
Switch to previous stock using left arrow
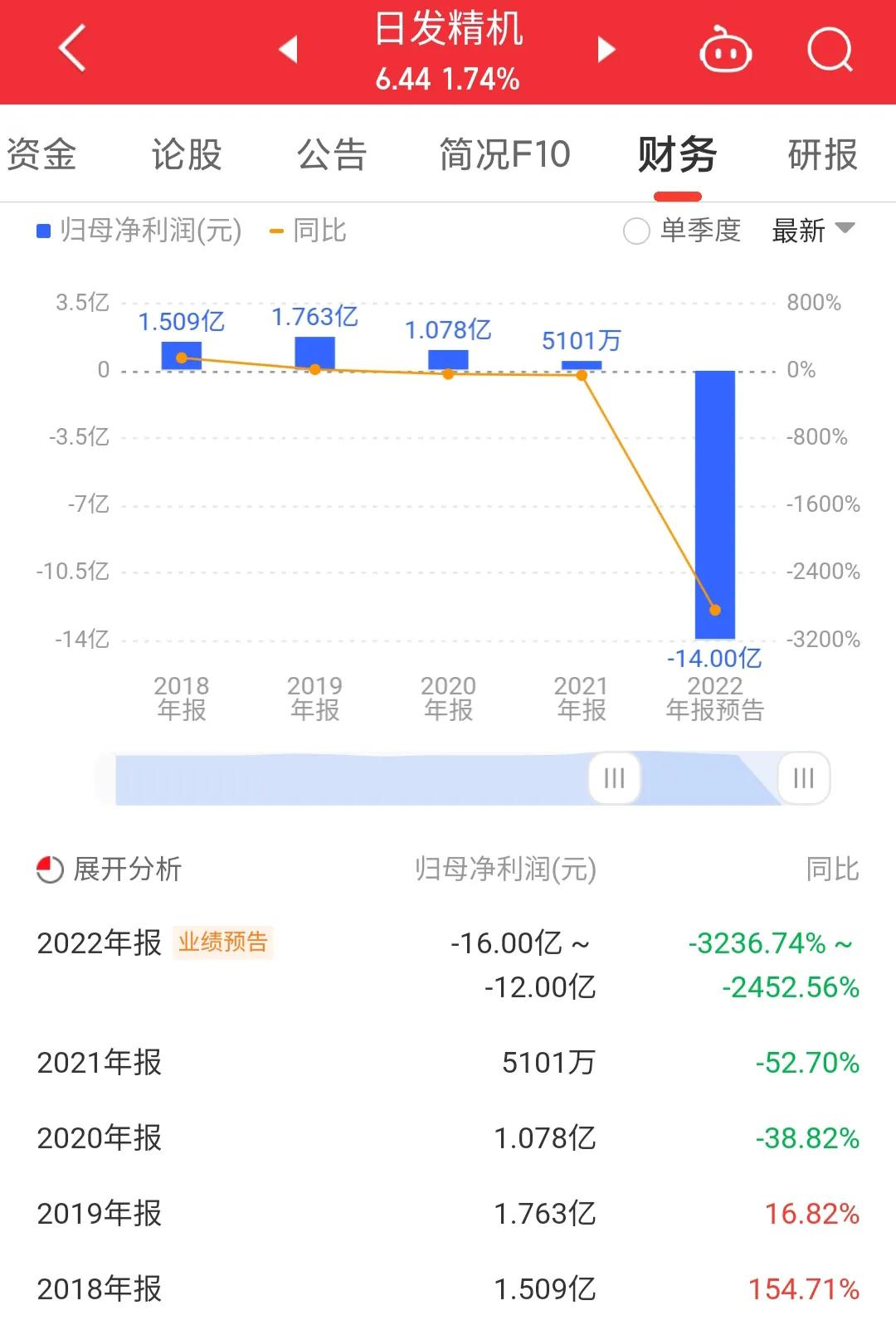coord(287,50)
